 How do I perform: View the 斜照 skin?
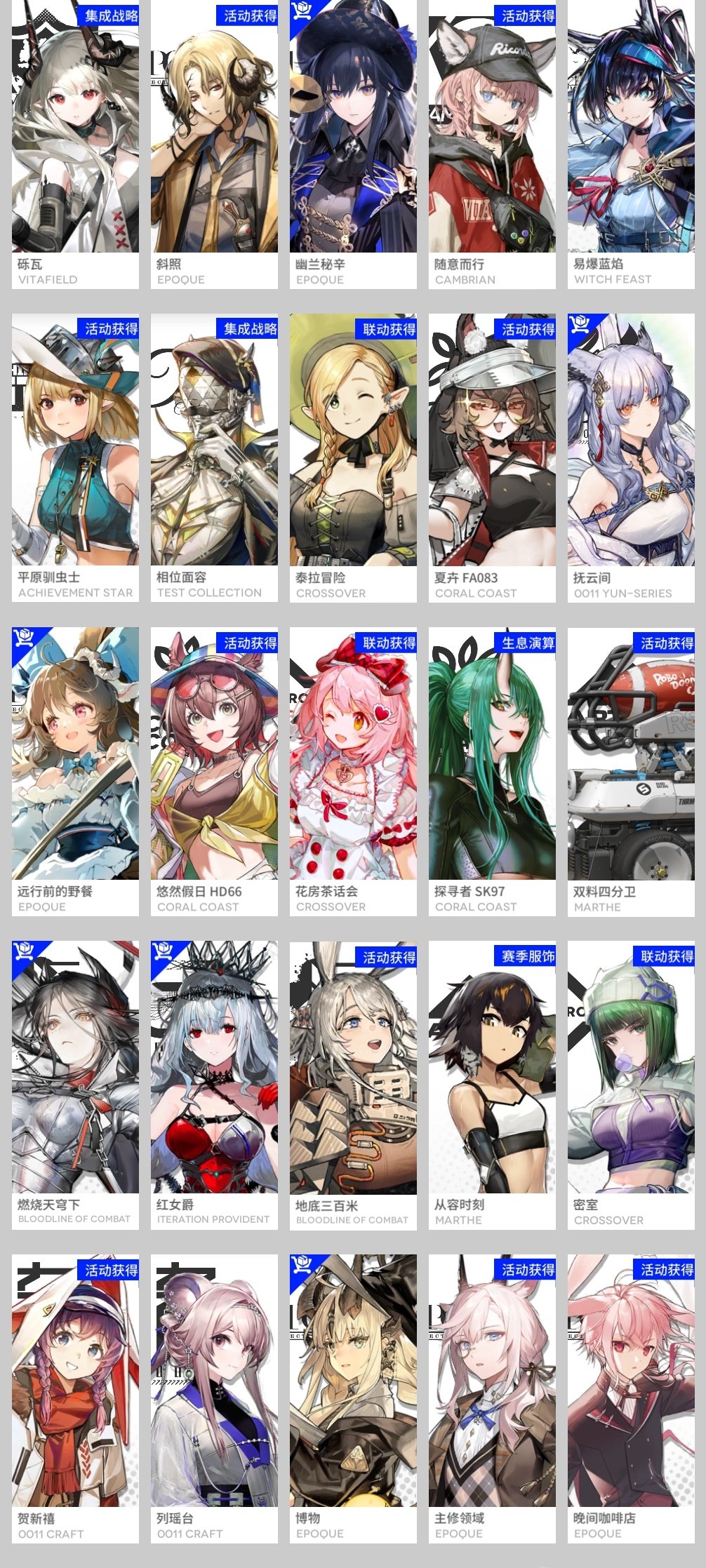pos(214,144)
